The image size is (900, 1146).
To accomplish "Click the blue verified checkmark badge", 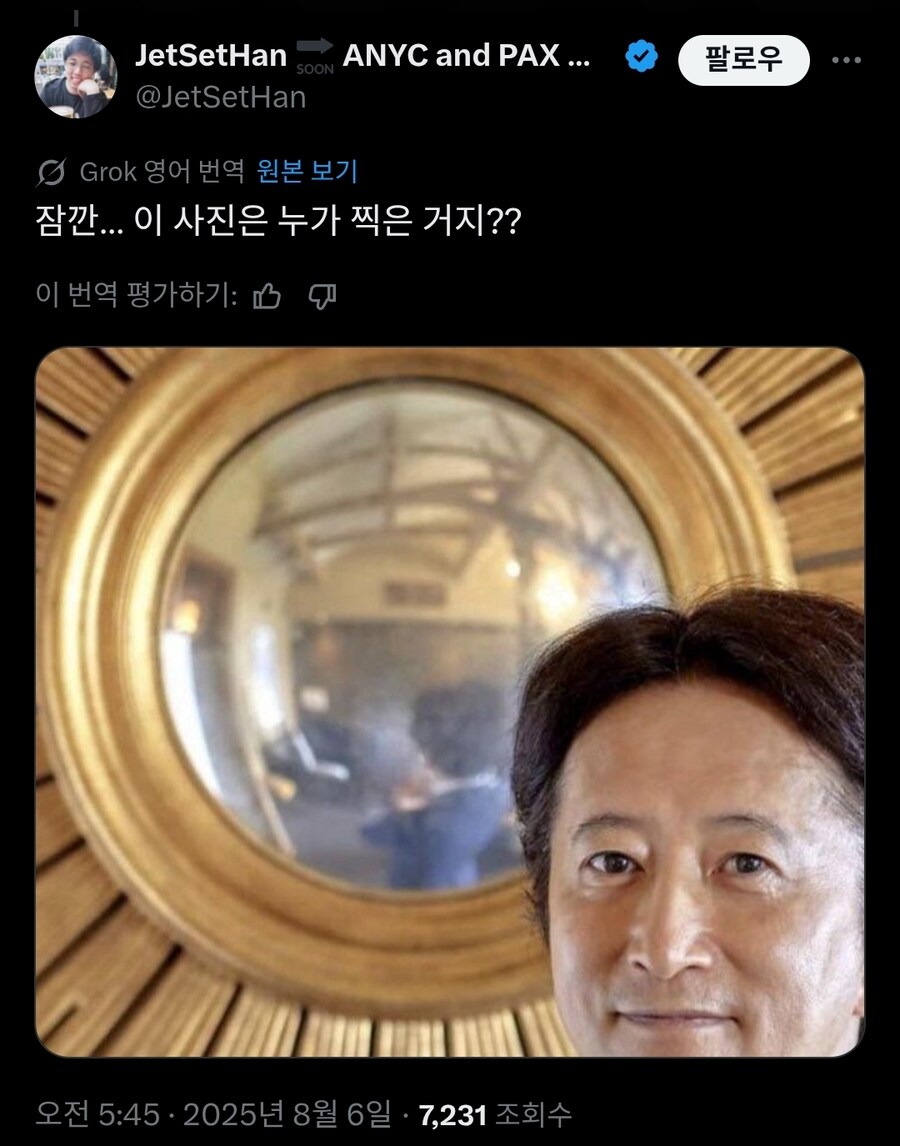I will [x=639, y=58].
